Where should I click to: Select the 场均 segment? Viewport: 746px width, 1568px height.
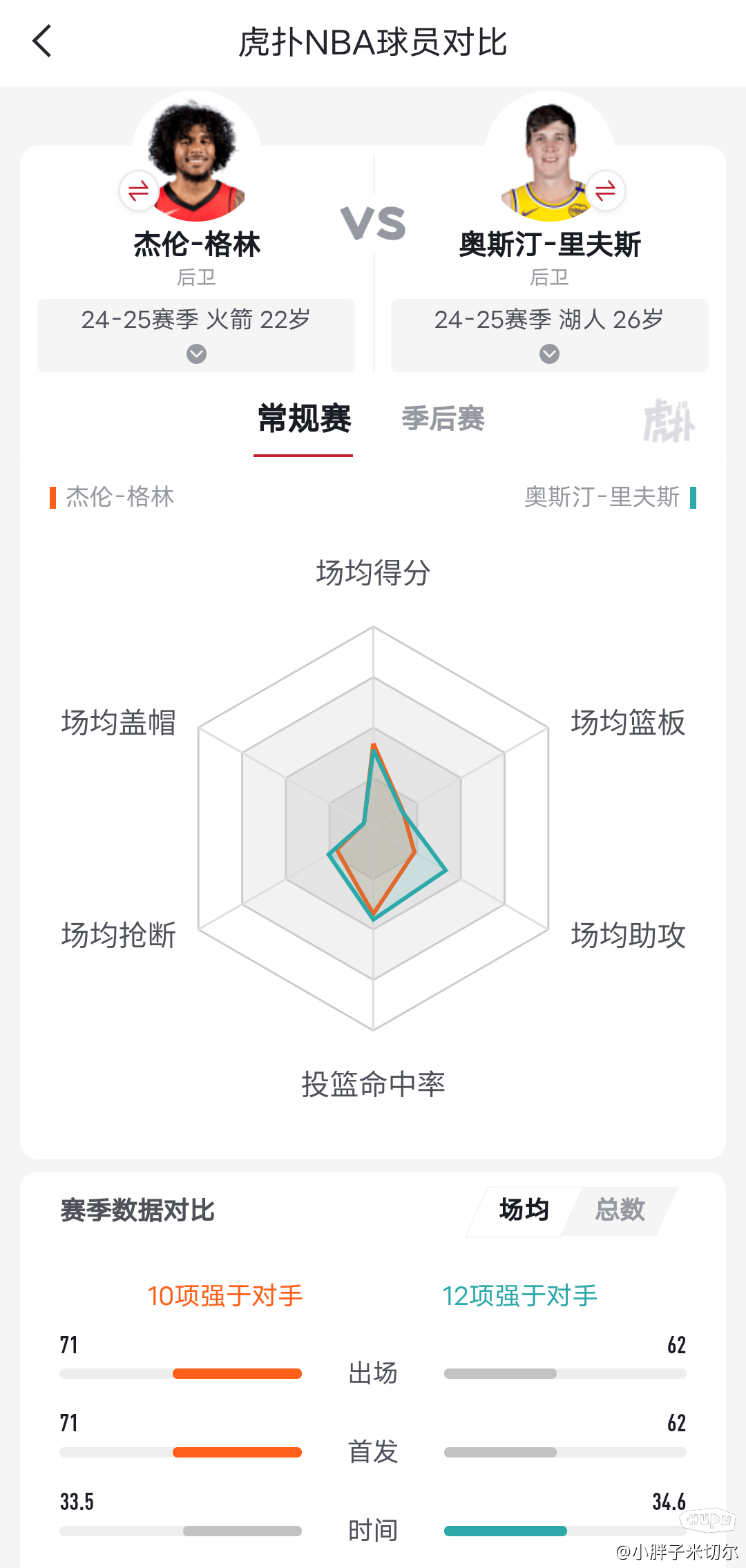[x=524, y=1210]
